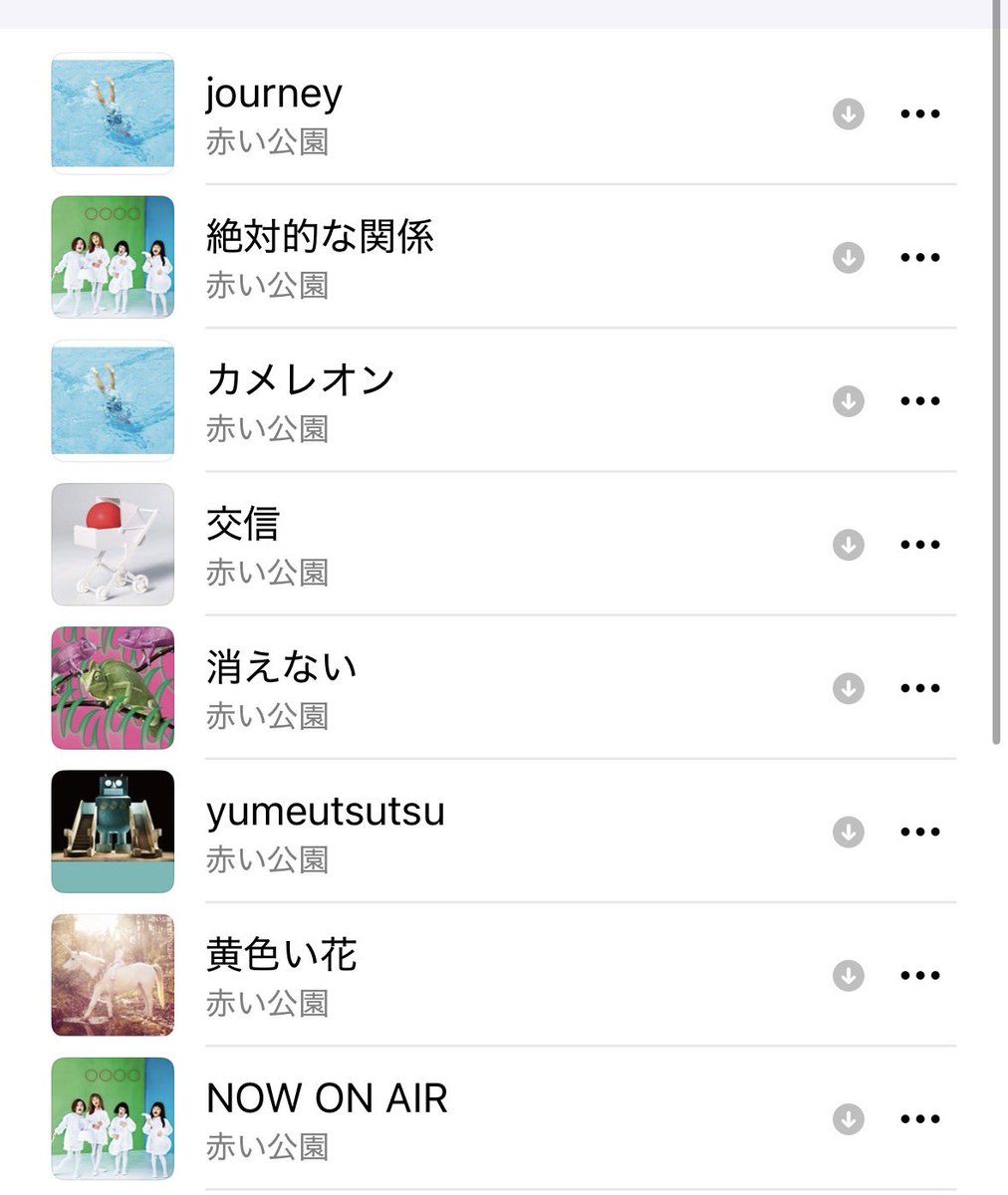Download the song 黄色い花

[x=848, y=975]
